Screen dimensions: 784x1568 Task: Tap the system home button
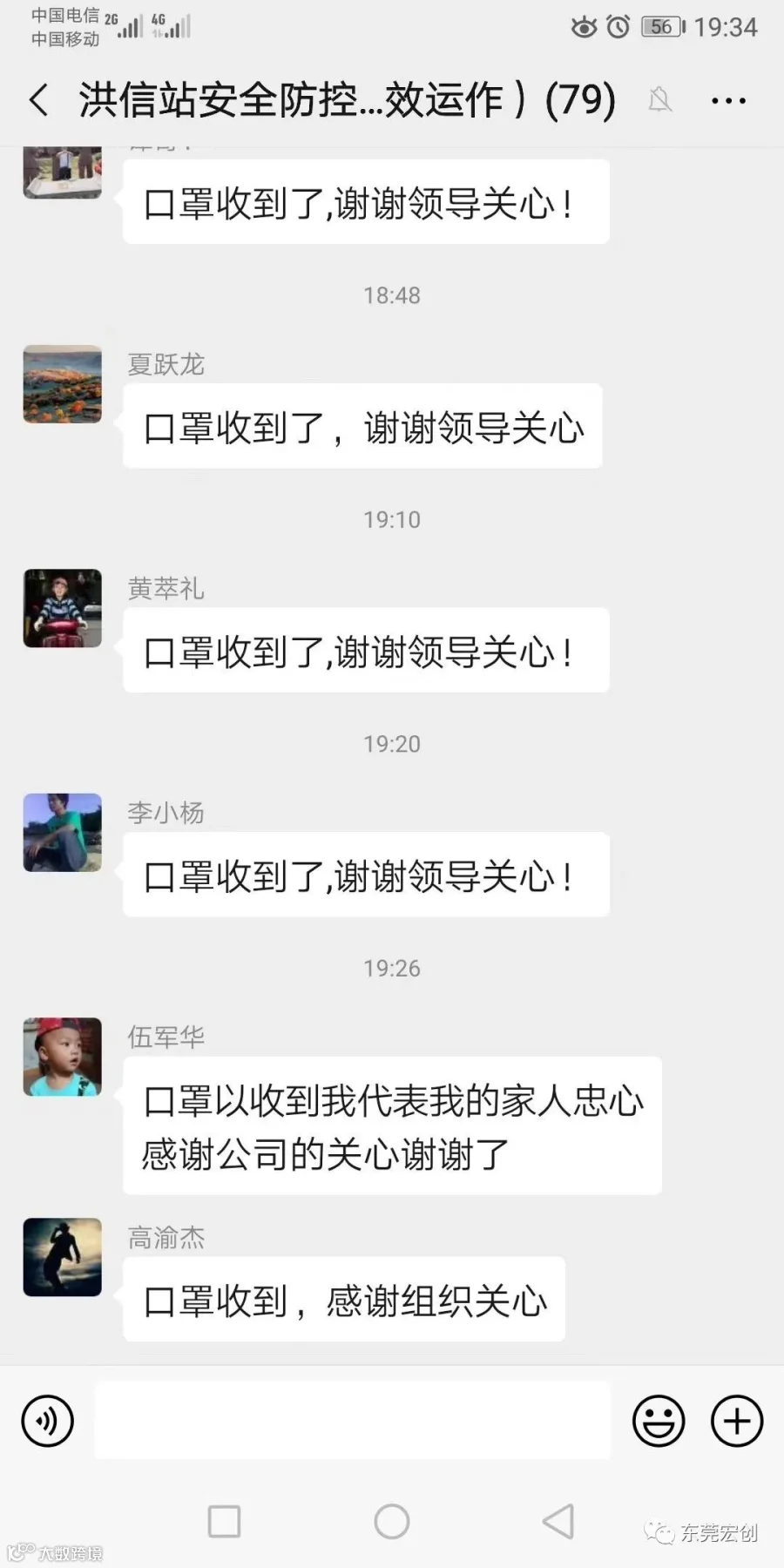tap(392, 1521)
